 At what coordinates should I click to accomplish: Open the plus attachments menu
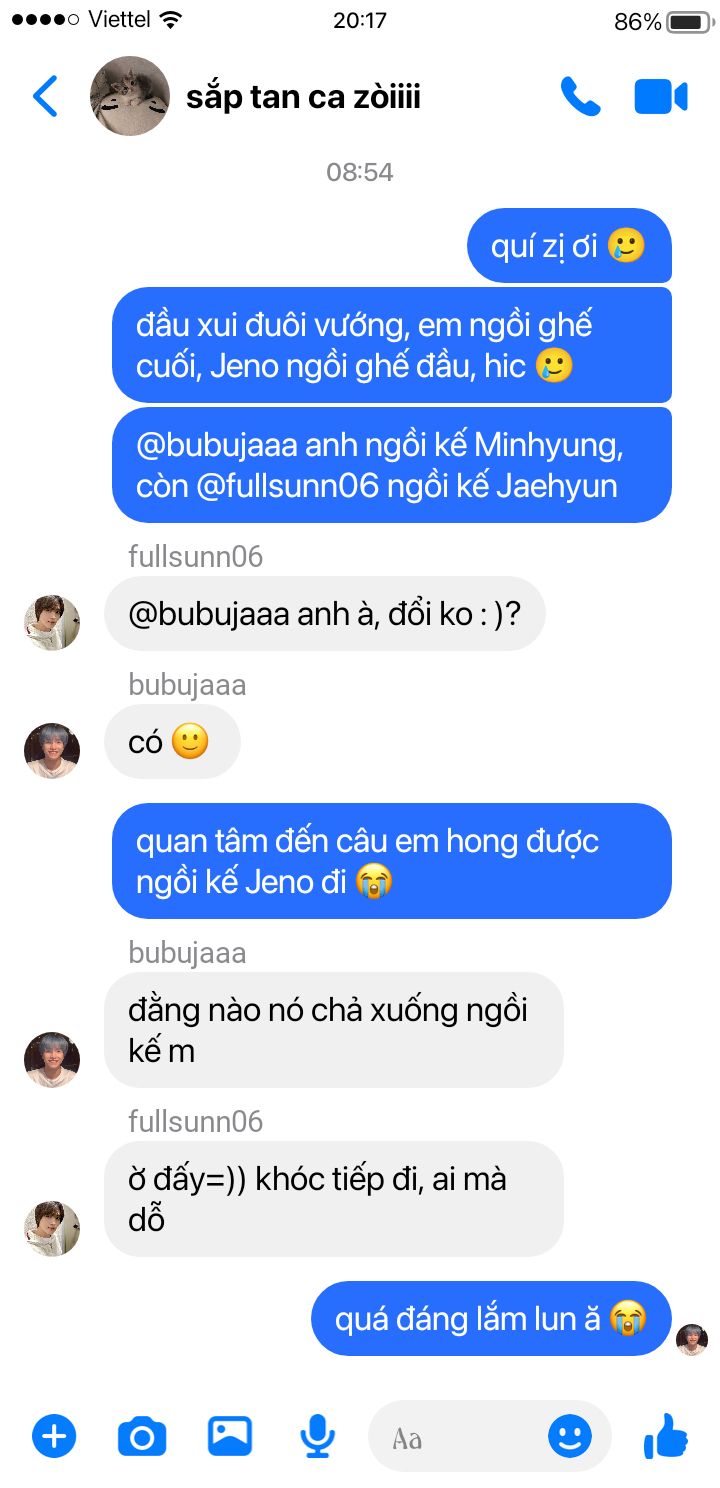tap(54, 1437)
